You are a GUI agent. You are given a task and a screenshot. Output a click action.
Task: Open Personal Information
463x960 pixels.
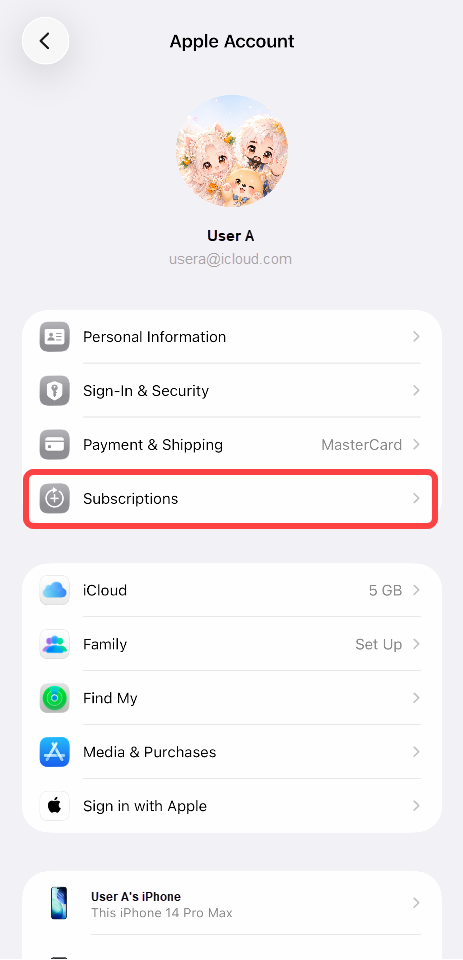click(x=232, y=337)
